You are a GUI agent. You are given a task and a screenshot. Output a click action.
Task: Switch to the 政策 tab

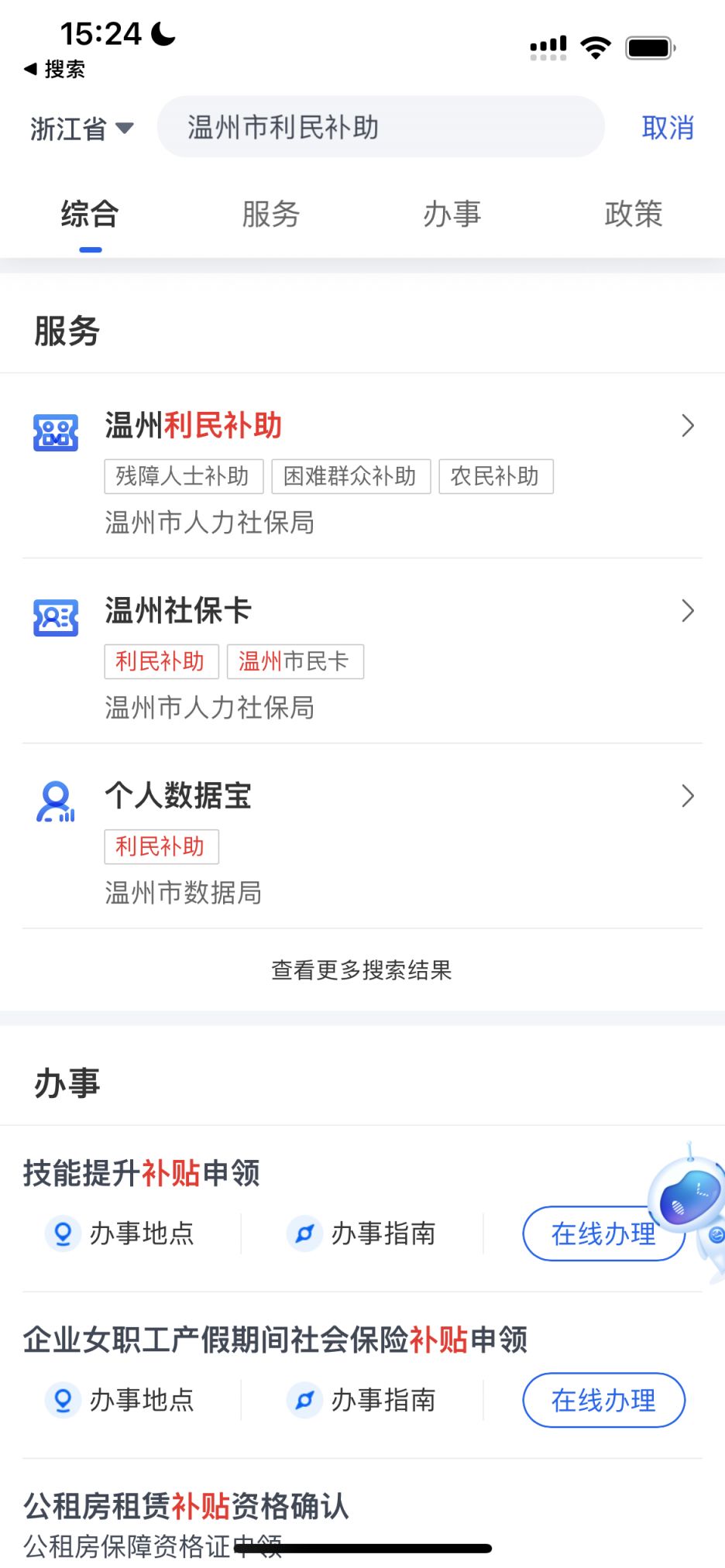coord(633,214)
